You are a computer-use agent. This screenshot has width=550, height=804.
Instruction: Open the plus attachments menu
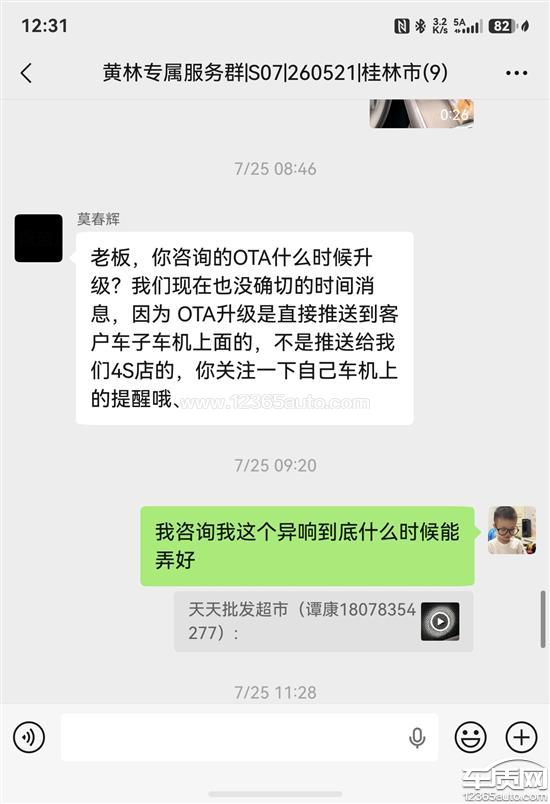[521, 737]
